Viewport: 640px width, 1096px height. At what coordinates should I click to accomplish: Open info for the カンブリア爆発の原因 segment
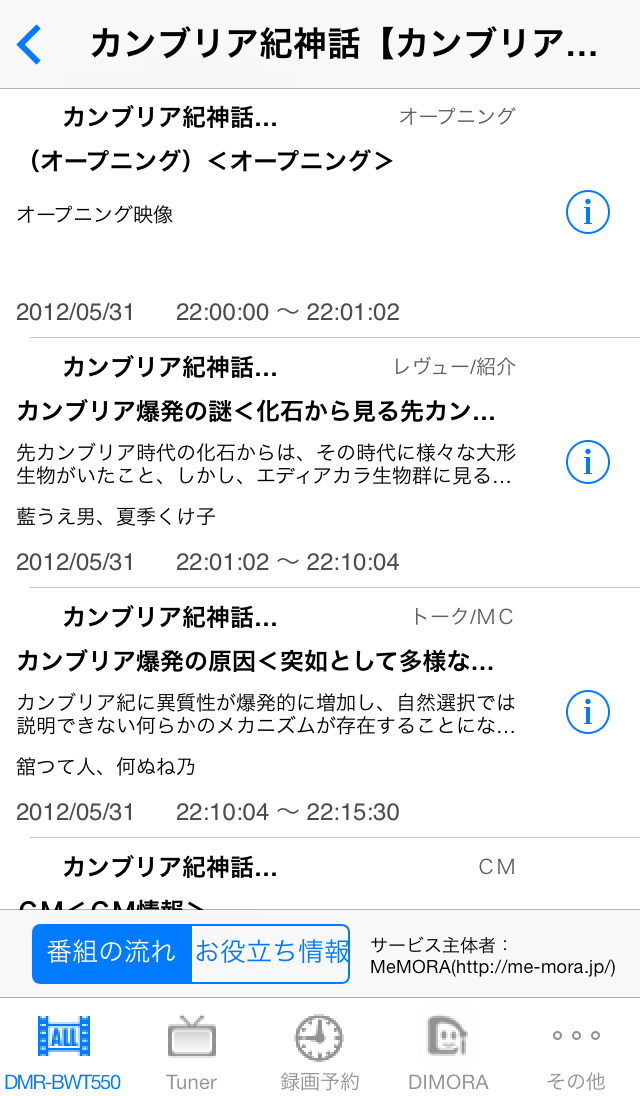pos(588,712)
